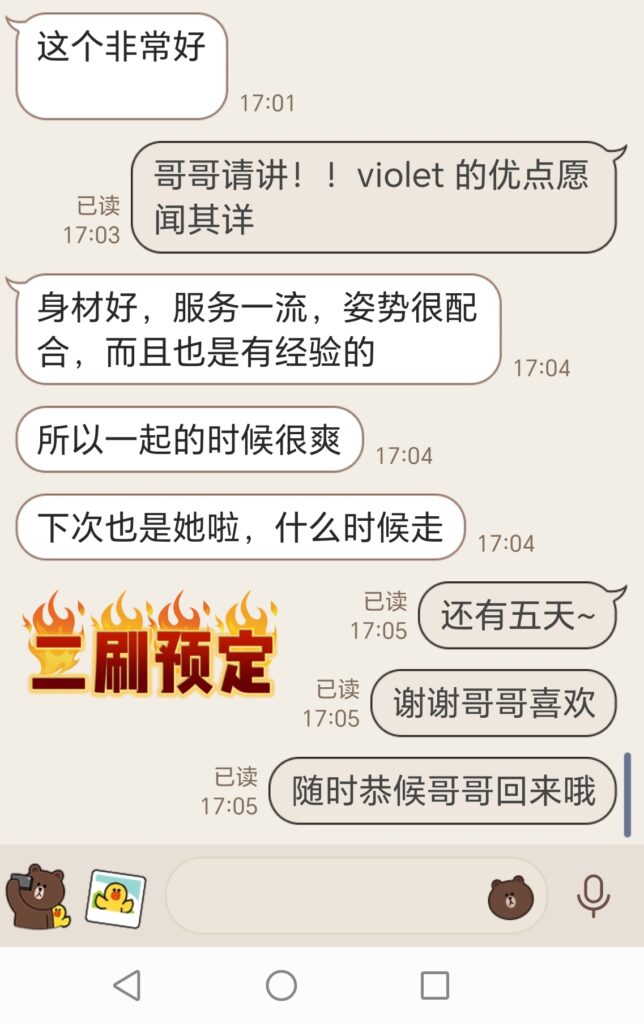Start a voice message with the microphone
Image resolution: width=644 pixels, height=1024 pixels.
[x=593, y=896]
